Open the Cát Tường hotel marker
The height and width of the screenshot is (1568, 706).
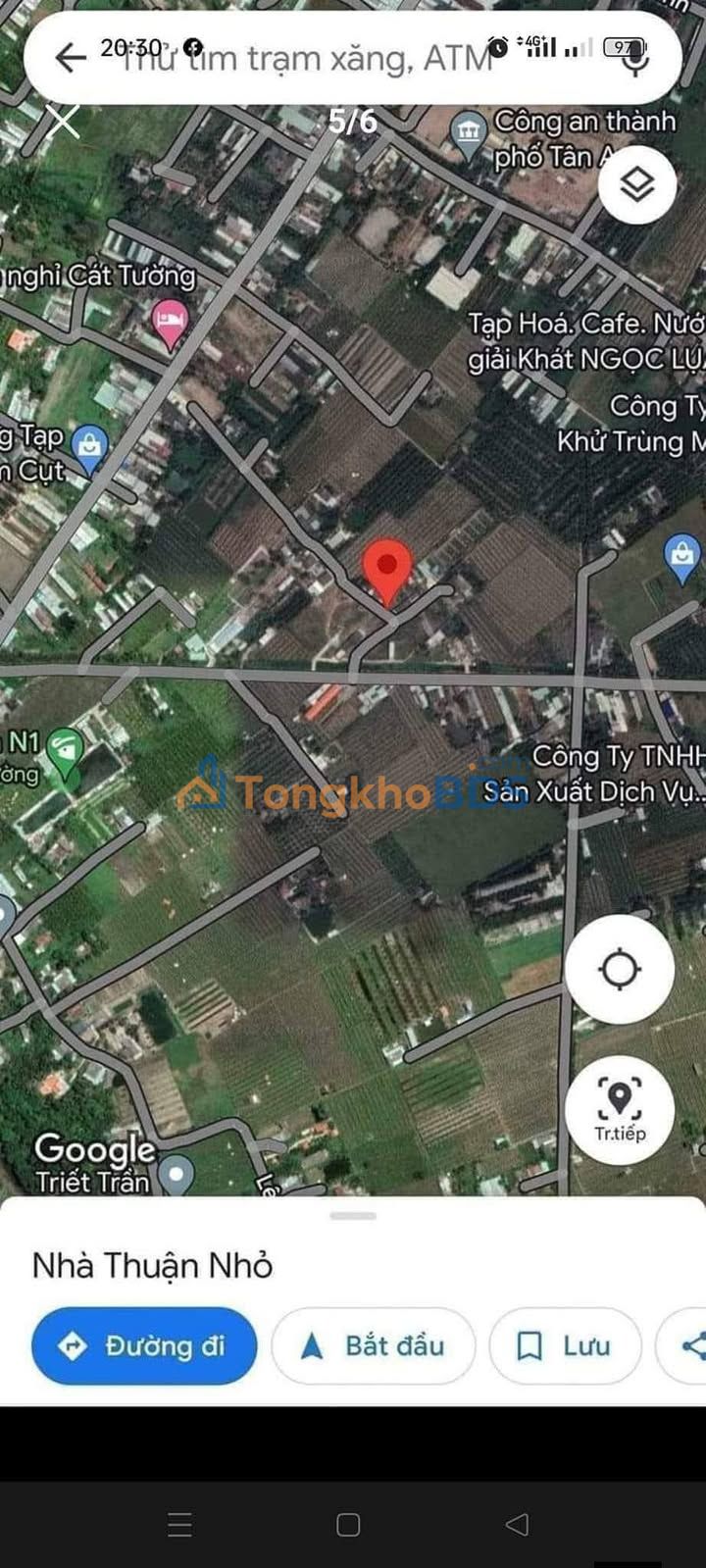(170, 323)
